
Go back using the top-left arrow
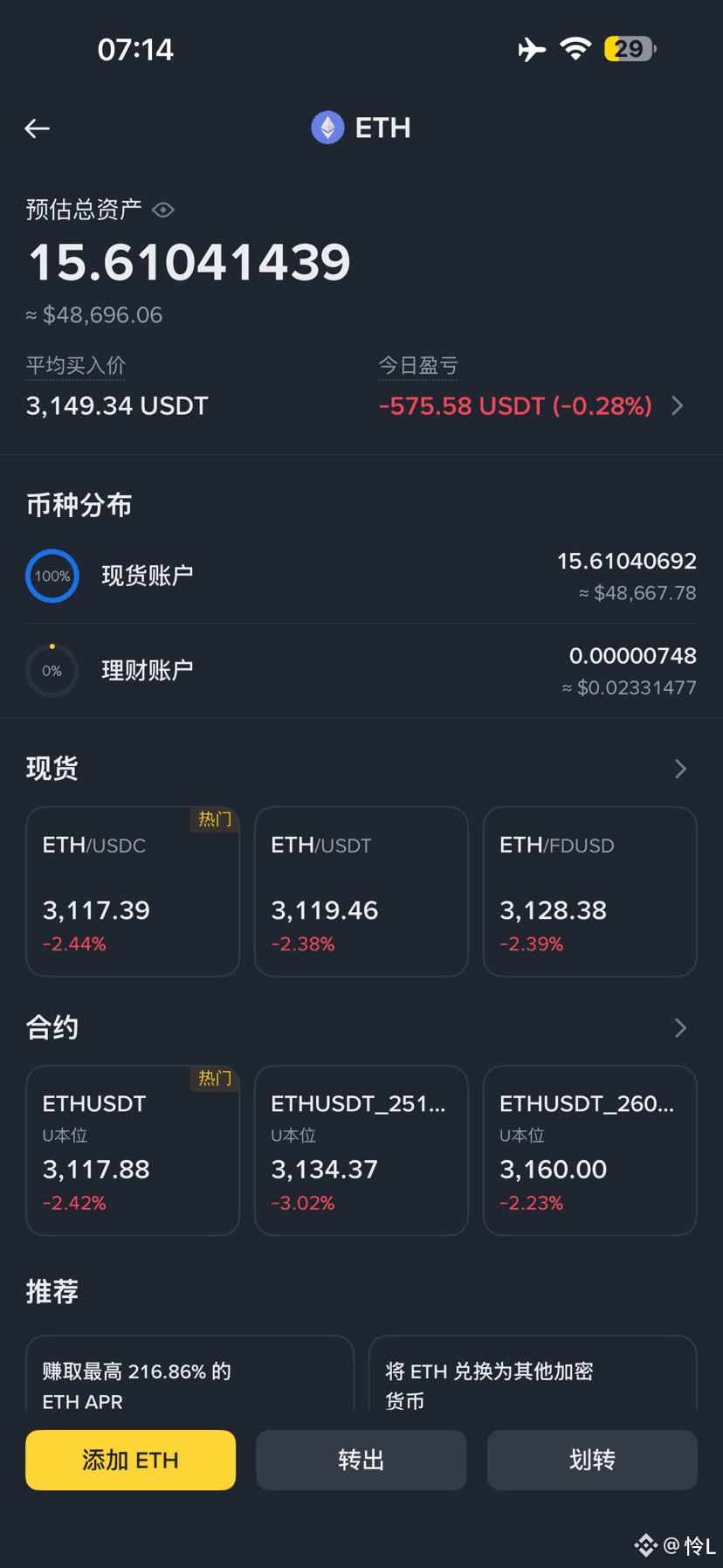point(37,128)
